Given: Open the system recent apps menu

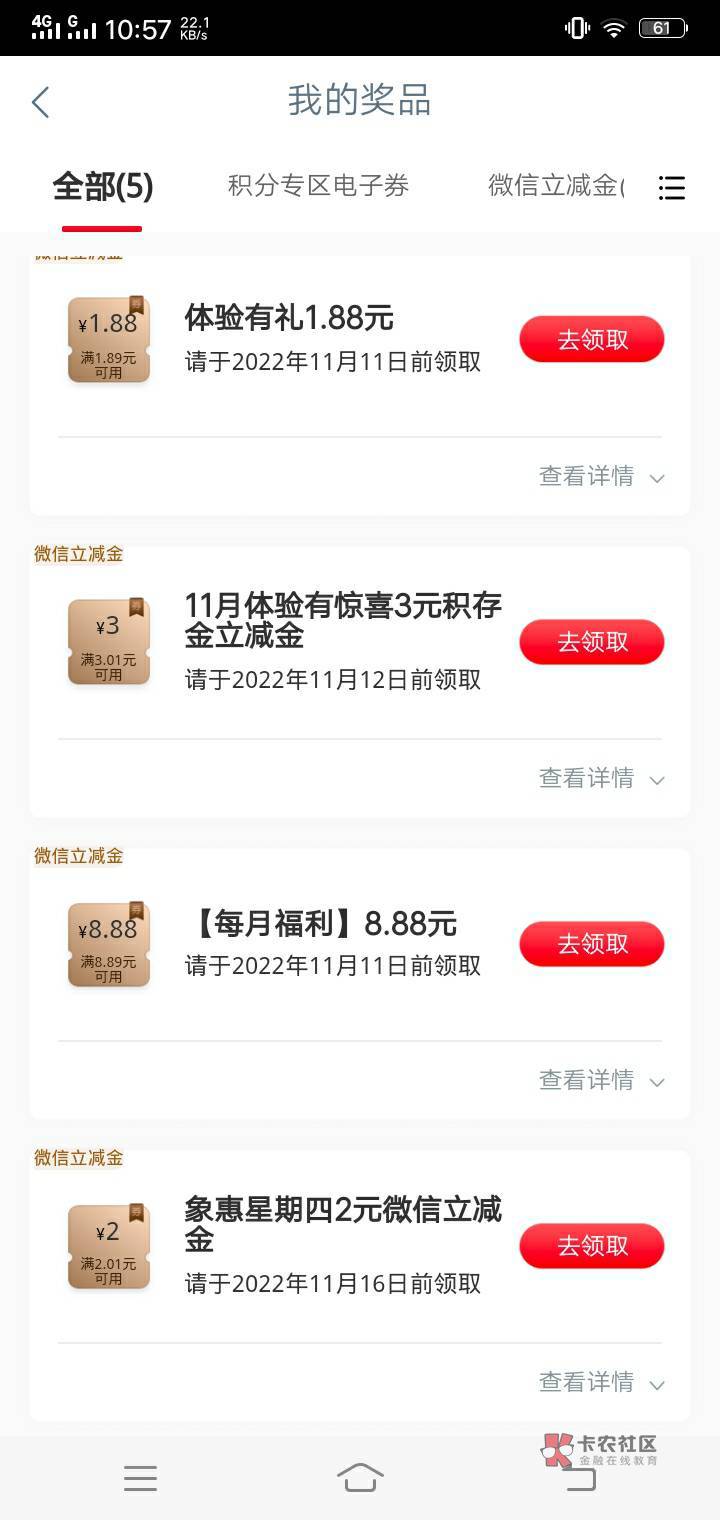Looking at the screenshot, I should [x=140, y=1478].
